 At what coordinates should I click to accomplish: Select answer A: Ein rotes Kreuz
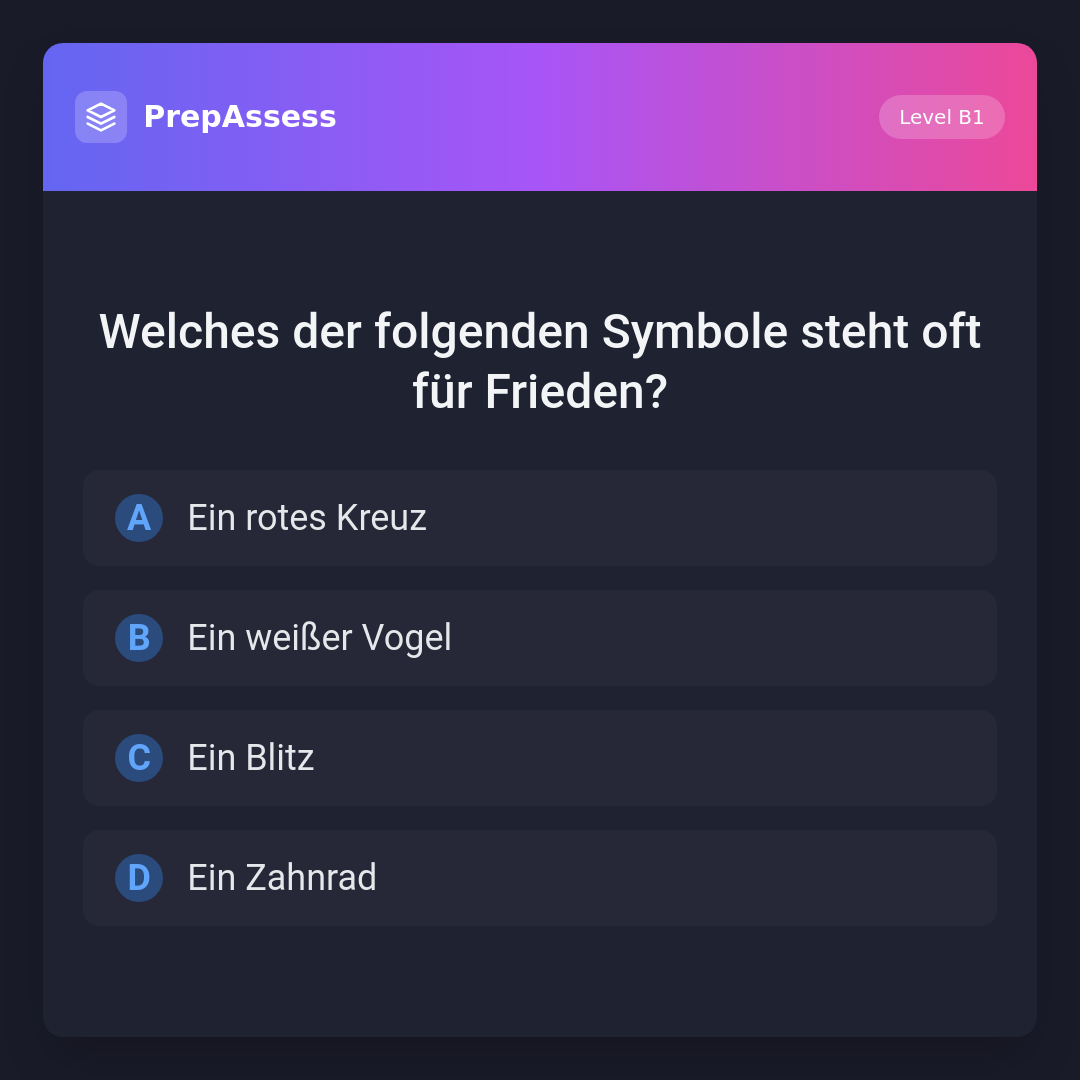[540, 518]
